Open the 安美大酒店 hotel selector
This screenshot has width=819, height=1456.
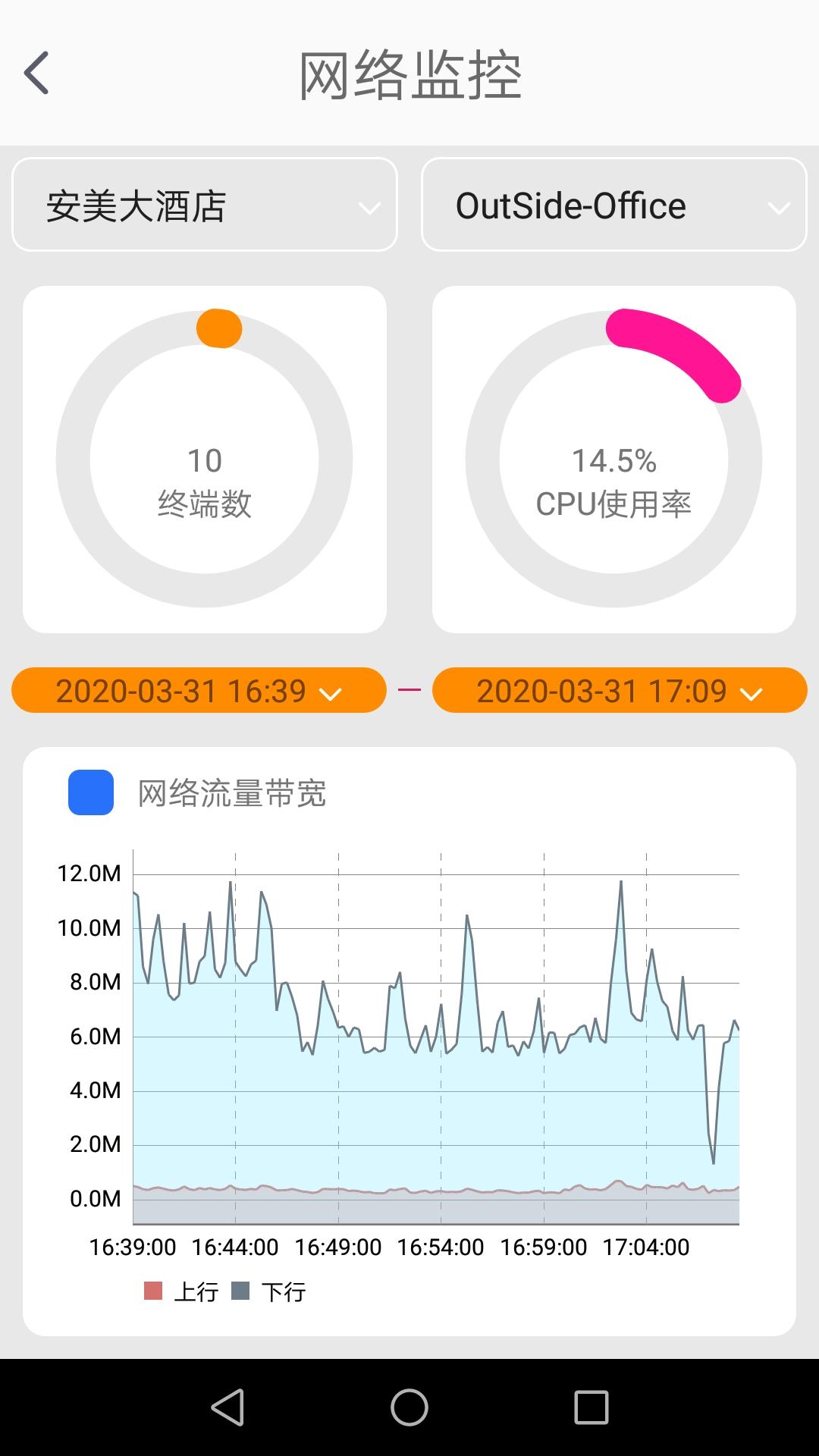tap(203, 203)
